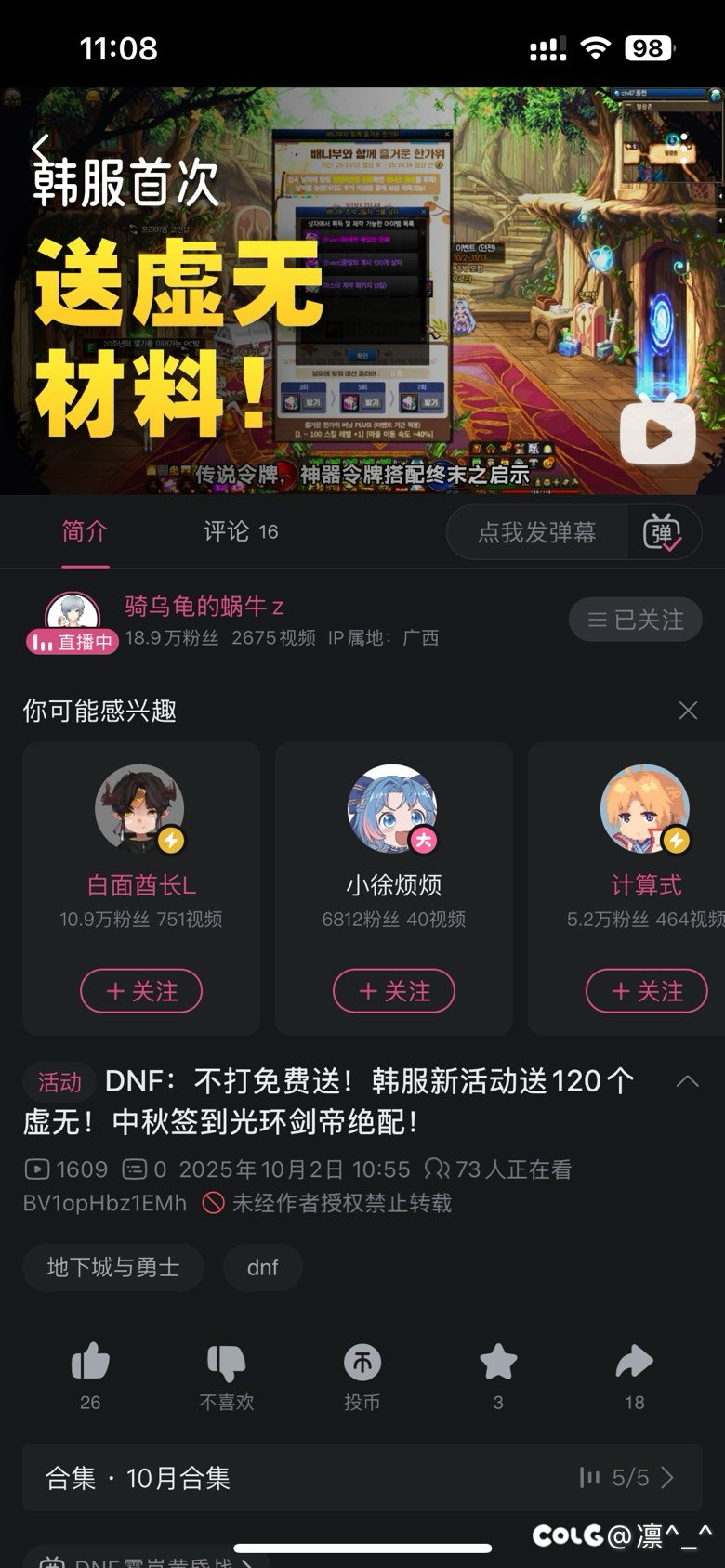Dismiss the 你可能感兴趣 suggestions
Image resolution: width=725 pixels, height=1568 pixels.
point(688,711)
